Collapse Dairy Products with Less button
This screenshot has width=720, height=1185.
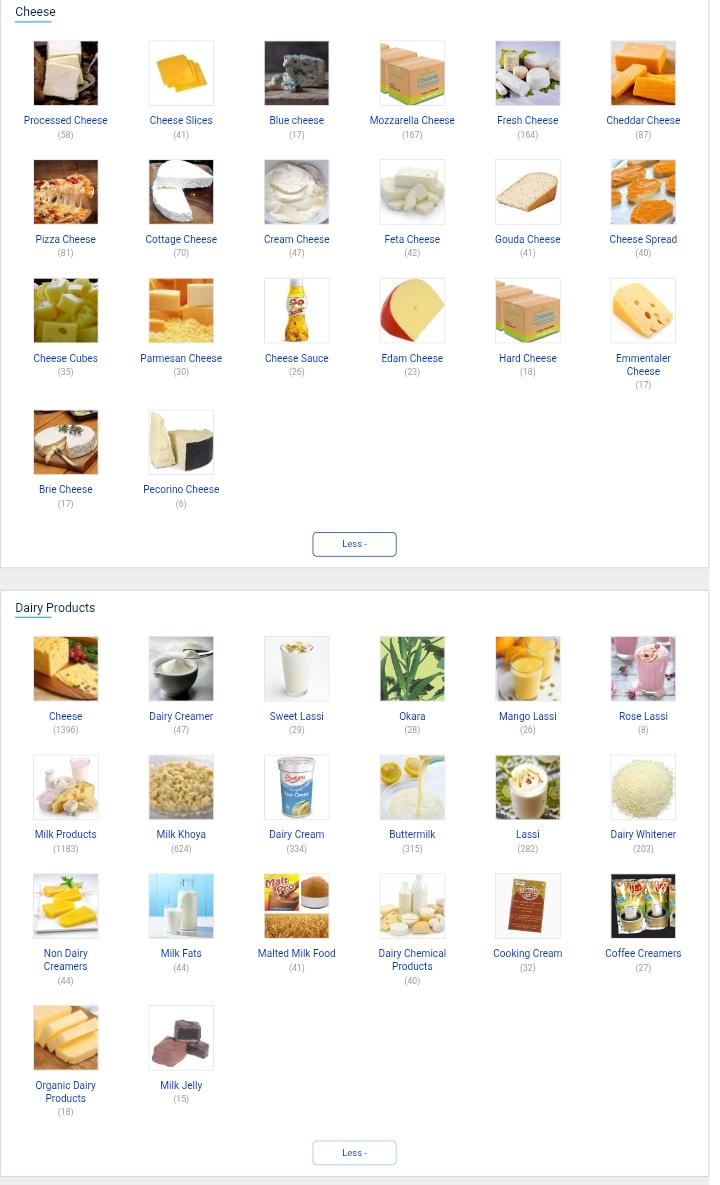point(354,1152)
